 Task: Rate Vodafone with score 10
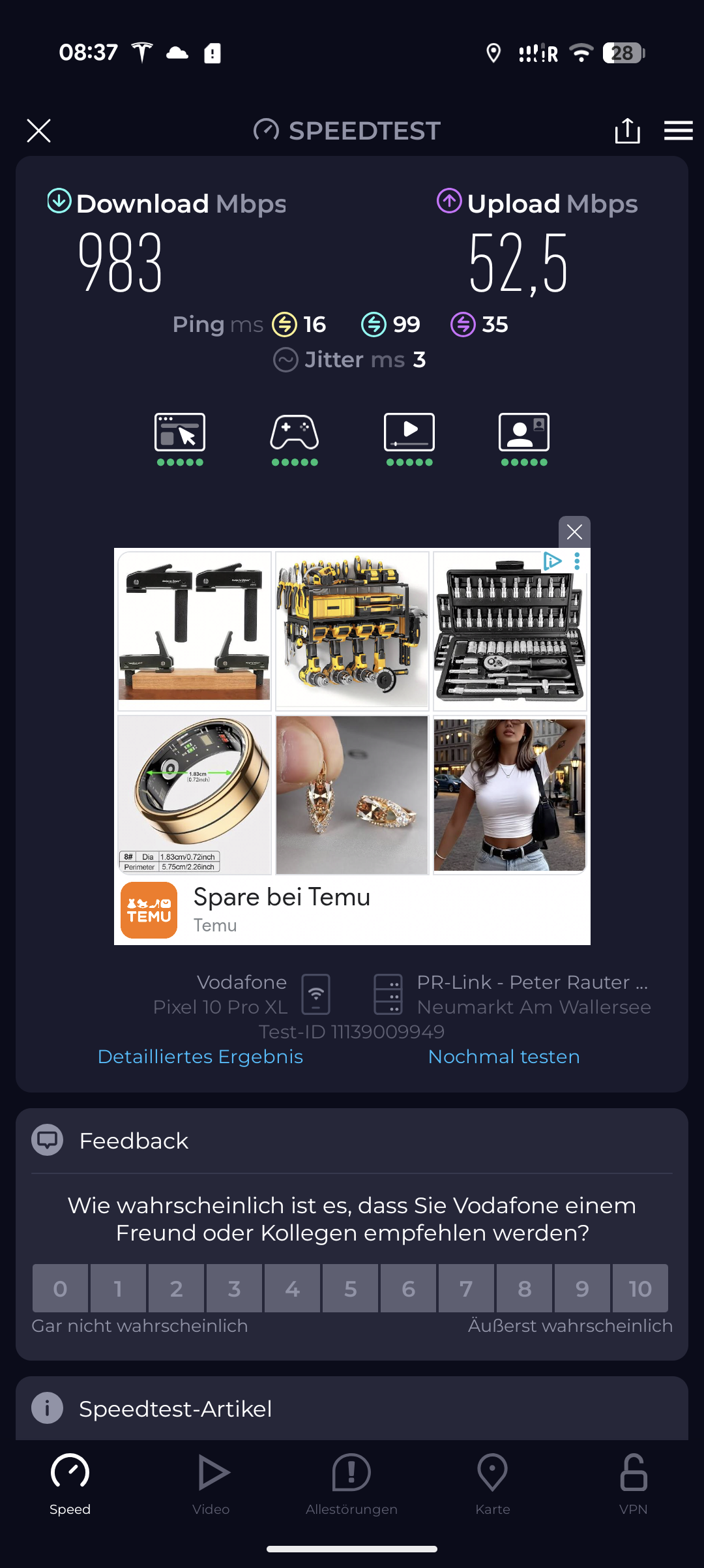pos(639,1288)
